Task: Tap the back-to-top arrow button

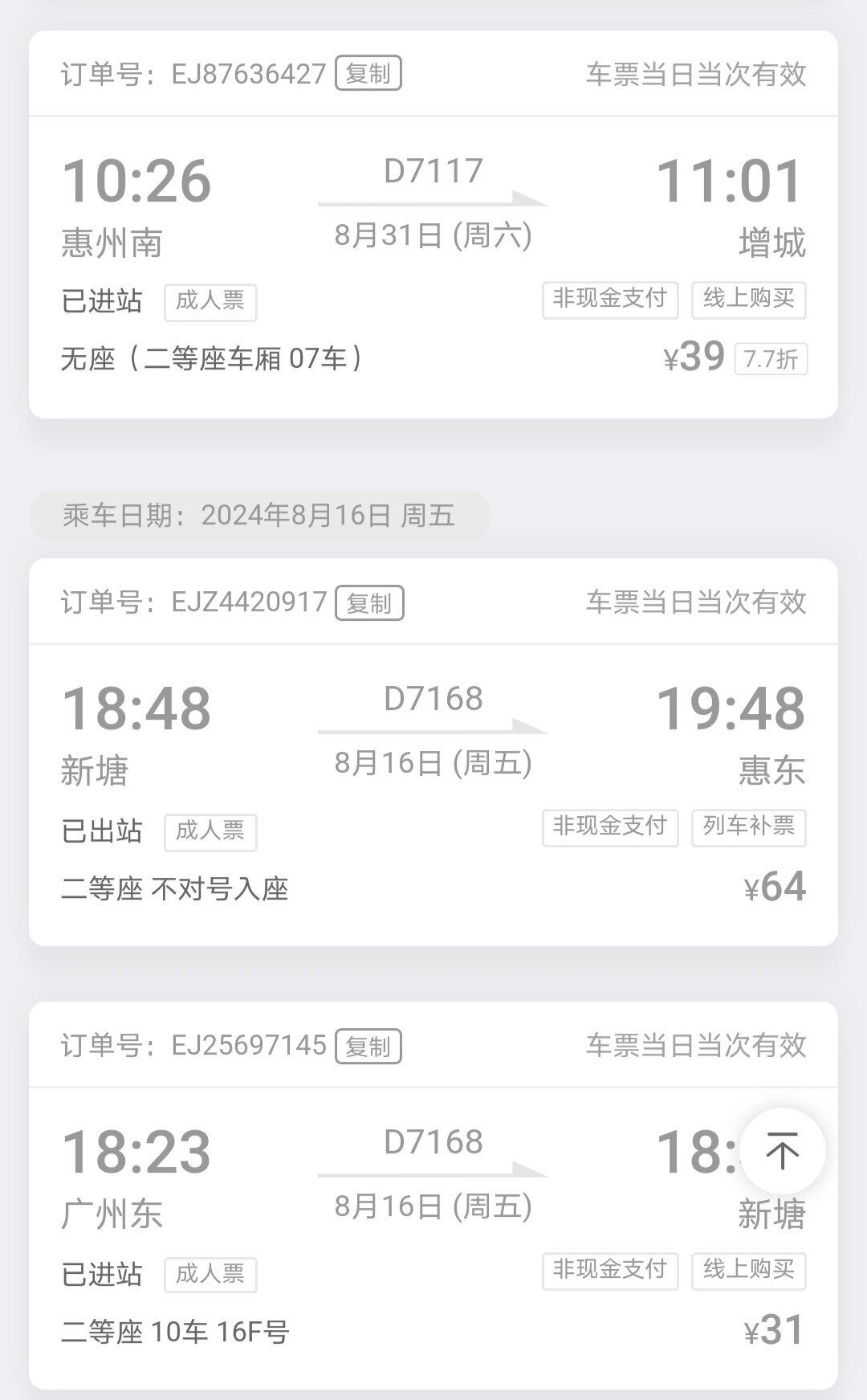Action: point(783,1152)
